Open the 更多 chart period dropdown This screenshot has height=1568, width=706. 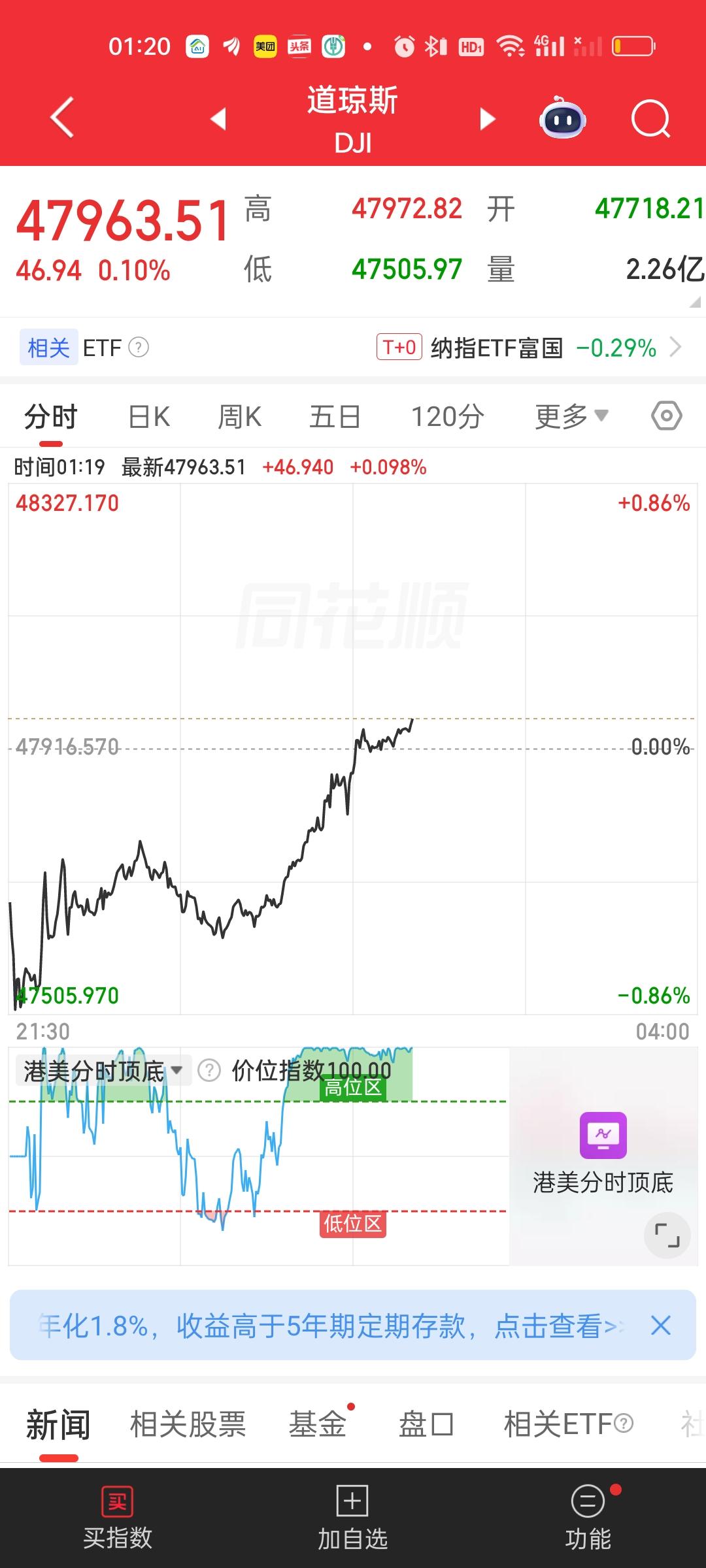(570, 416)
